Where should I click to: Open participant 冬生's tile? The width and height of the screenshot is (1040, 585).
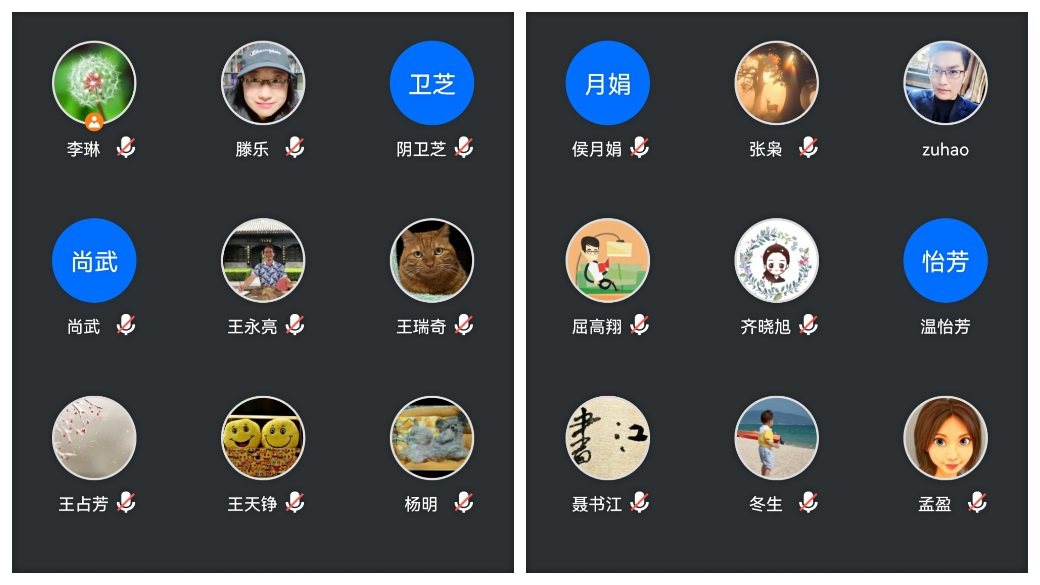[777, 438]
